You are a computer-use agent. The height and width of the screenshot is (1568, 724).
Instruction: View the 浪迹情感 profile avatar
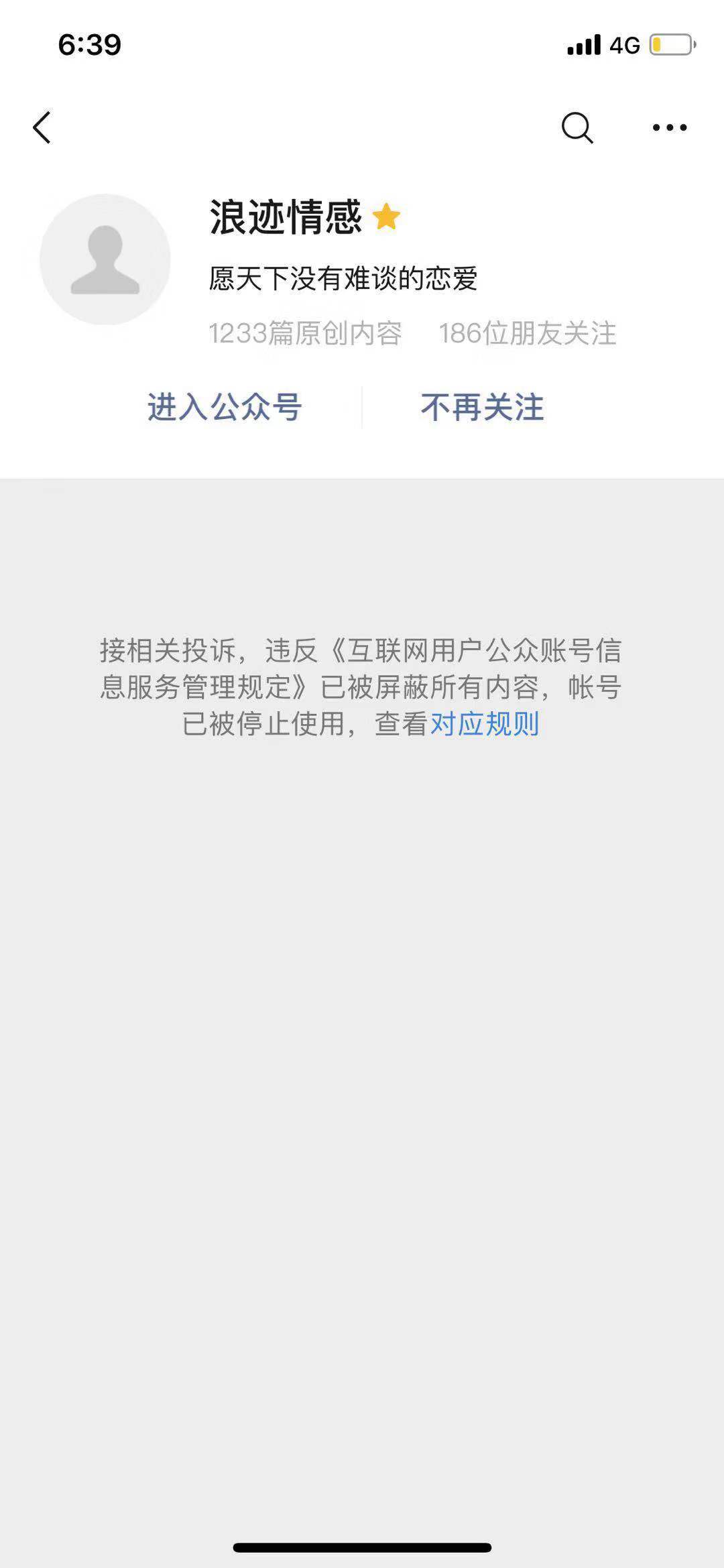pos(105,259)
